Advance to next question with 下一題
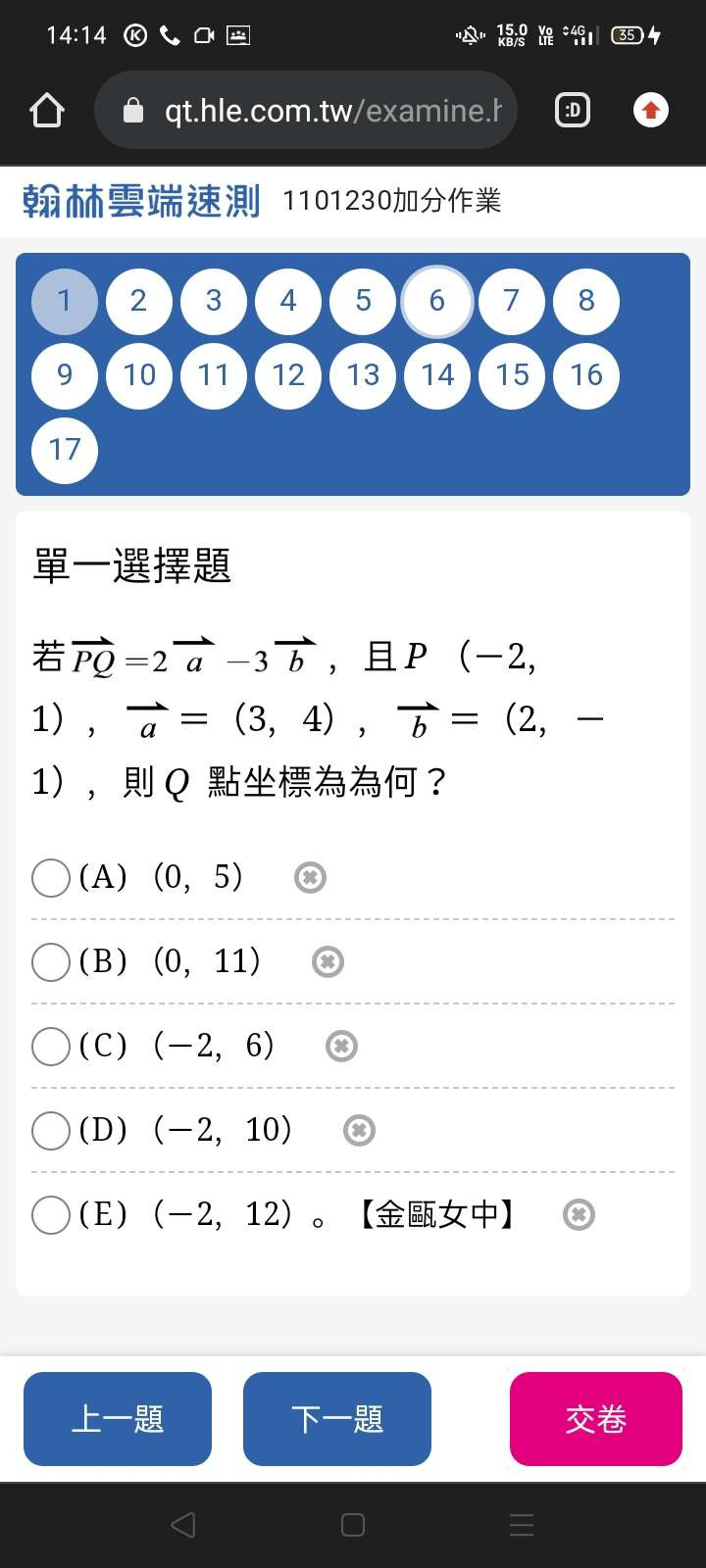Viewport: 706px width, 1568px height. [x=337, y=1419]
